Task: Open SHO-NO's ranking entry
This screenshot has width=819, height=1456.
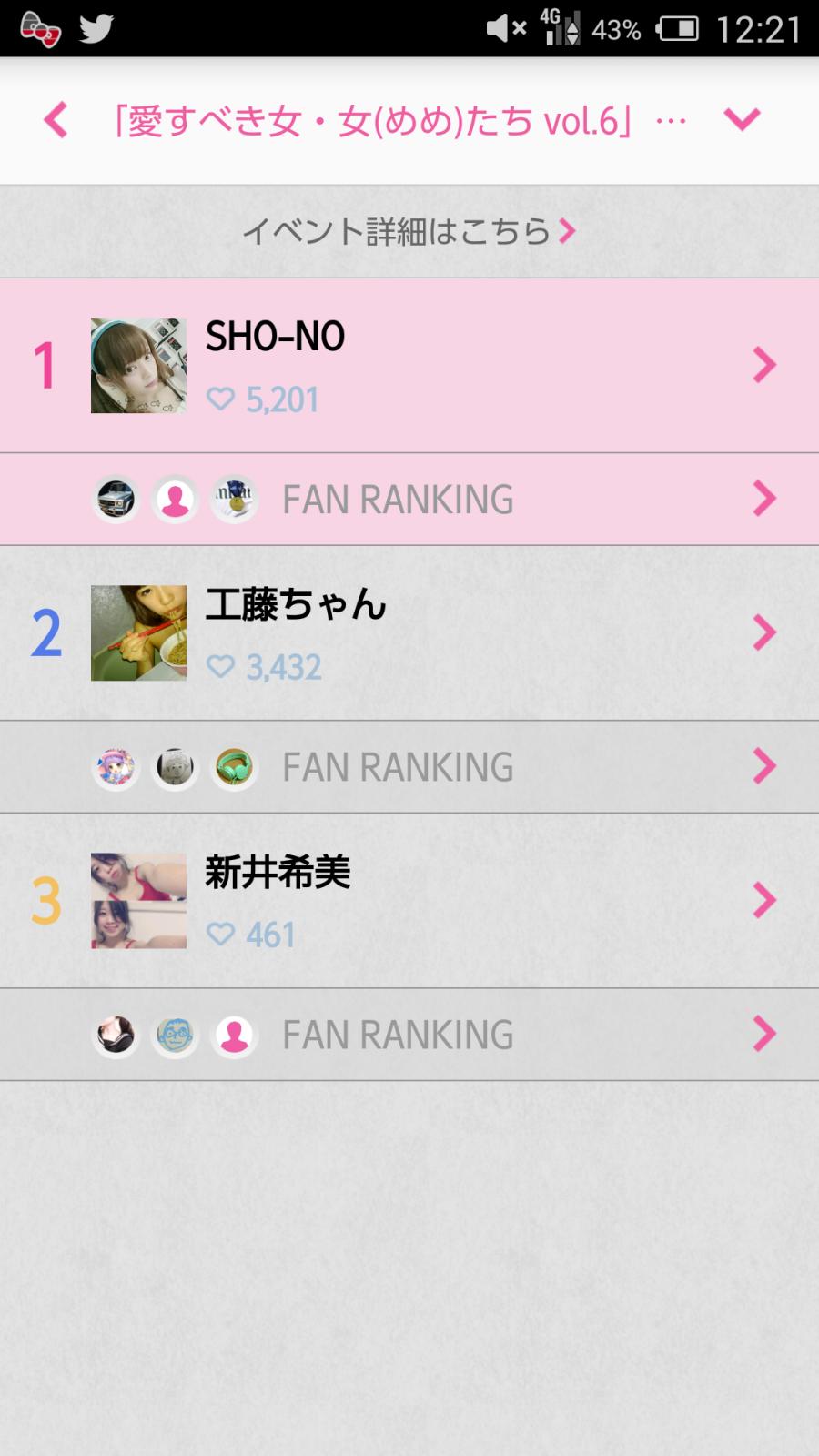Action: 409,365
